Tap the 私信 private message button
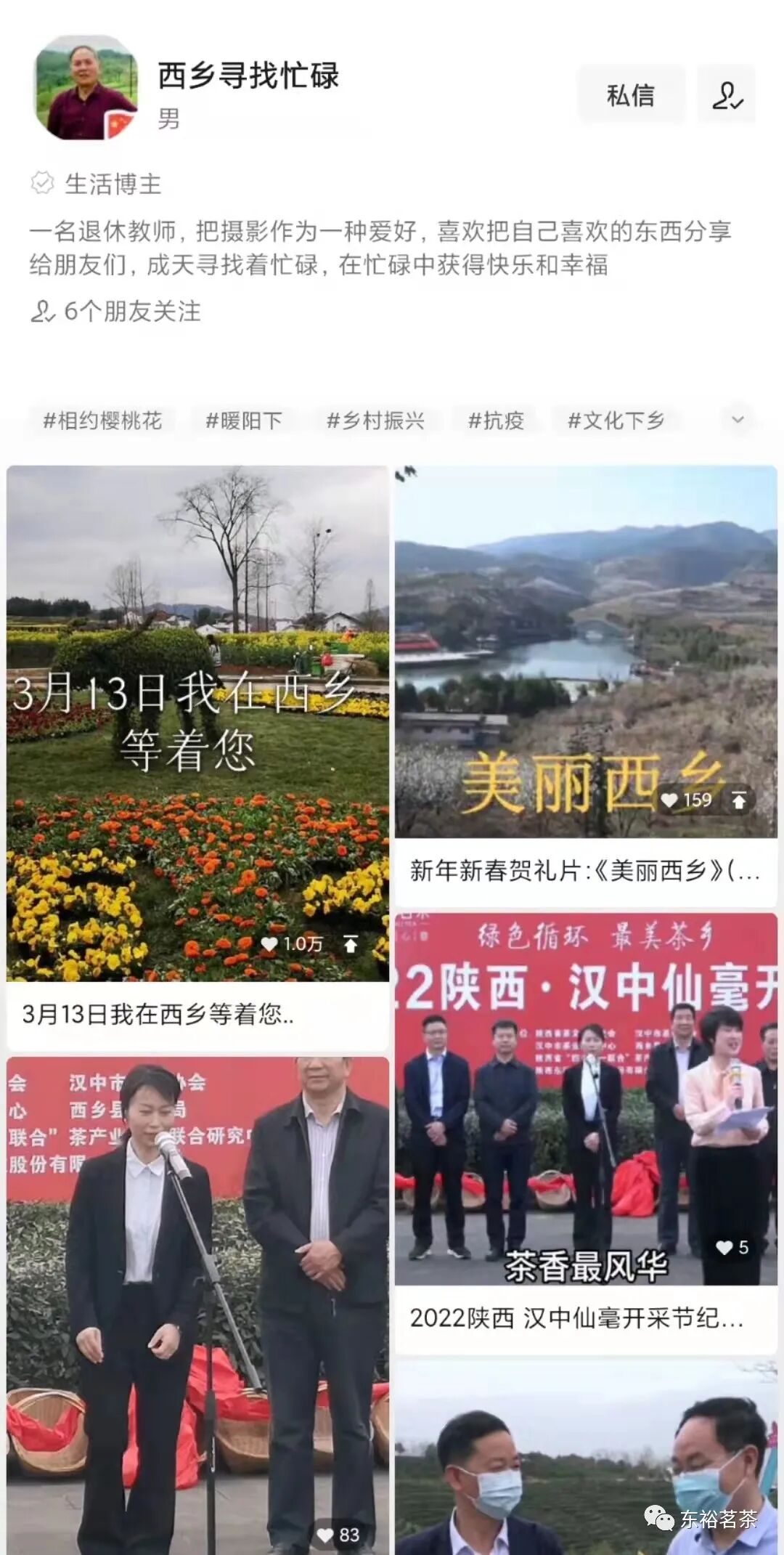Image resolution: width=784 pixels, height=1555 pixels. click(x=630, y=95)
